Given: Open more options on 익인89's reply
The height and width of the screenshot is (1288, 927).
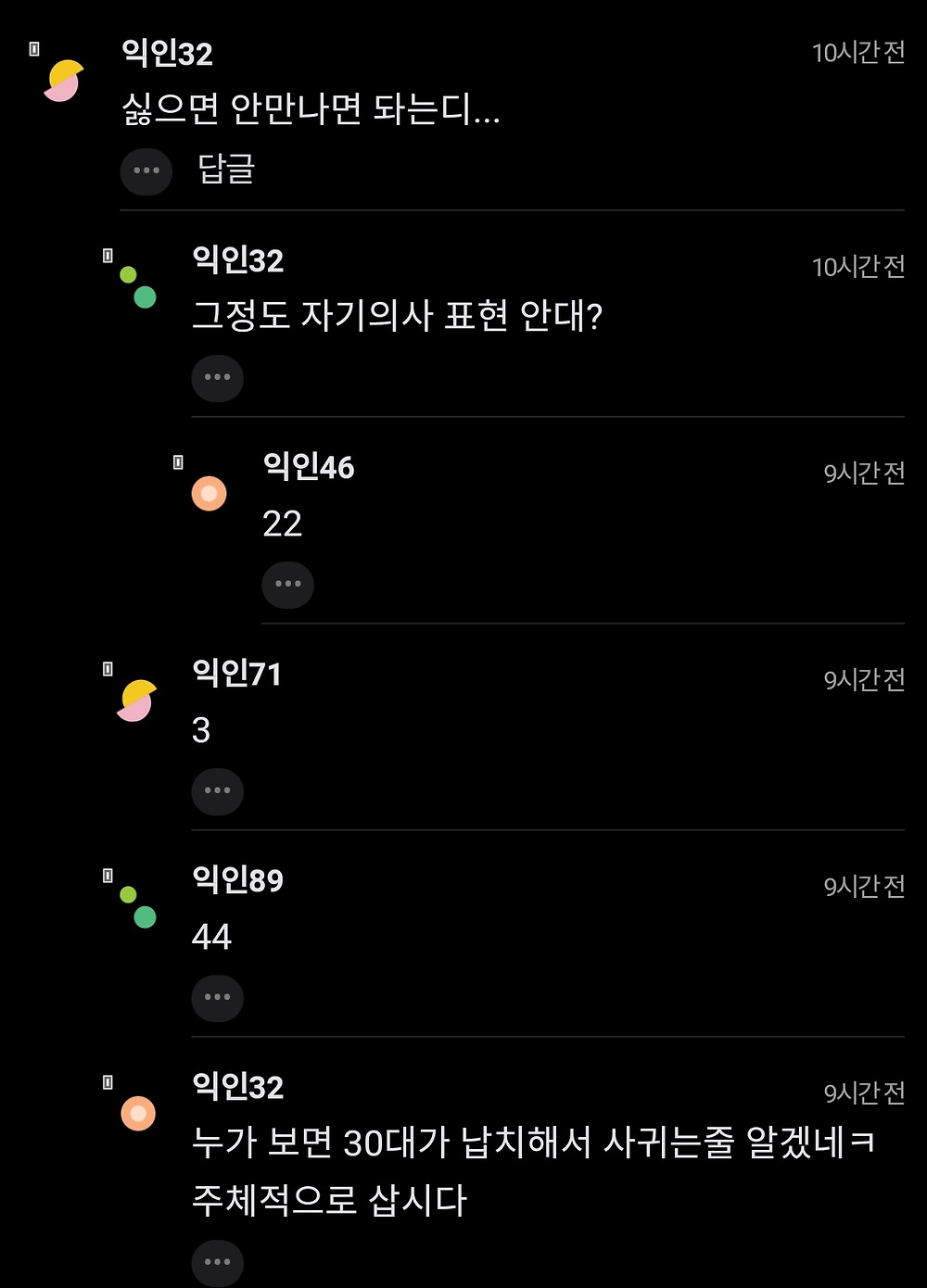Looking at the screenshot, I should click(217, 997).
